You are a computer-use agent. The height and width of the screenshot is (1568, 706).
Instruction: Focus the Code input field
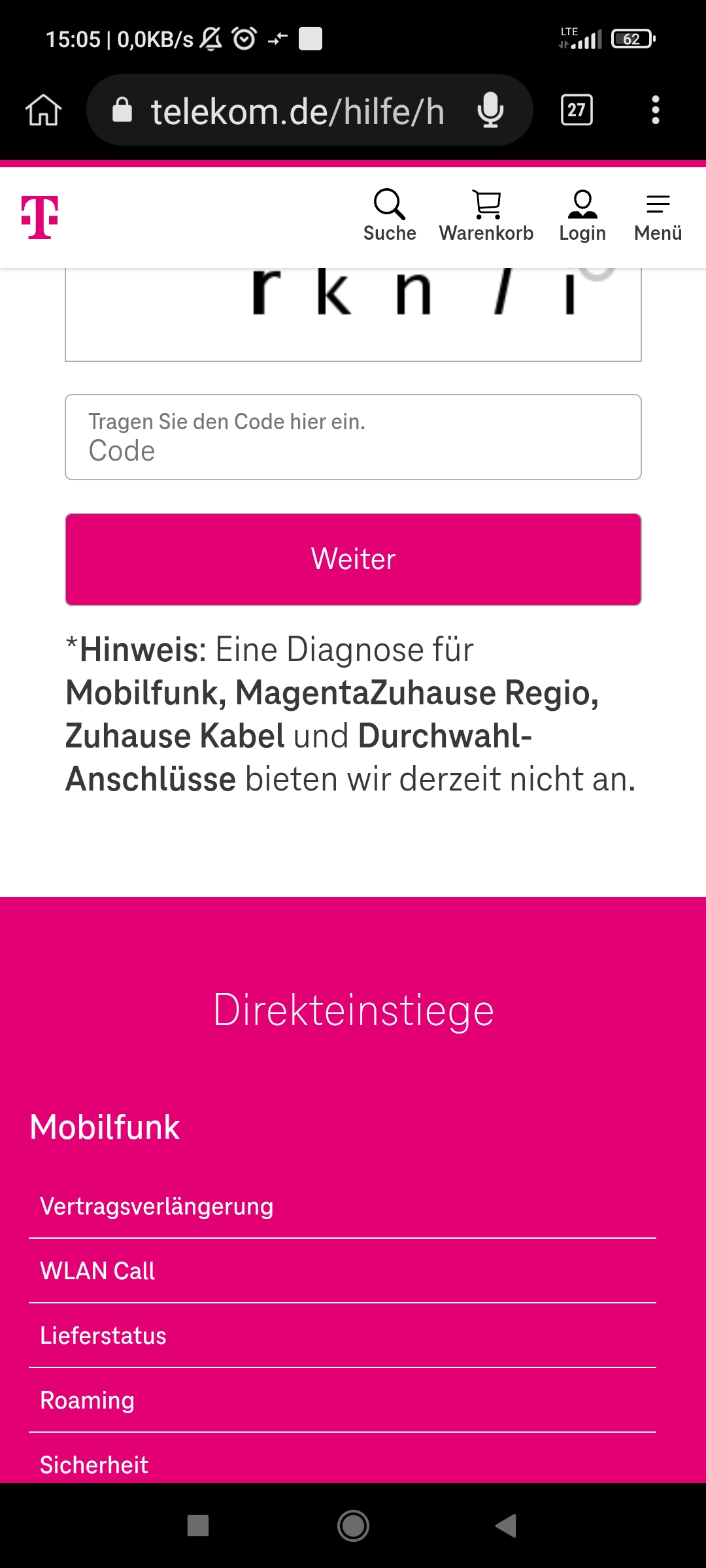coord(353,437)
